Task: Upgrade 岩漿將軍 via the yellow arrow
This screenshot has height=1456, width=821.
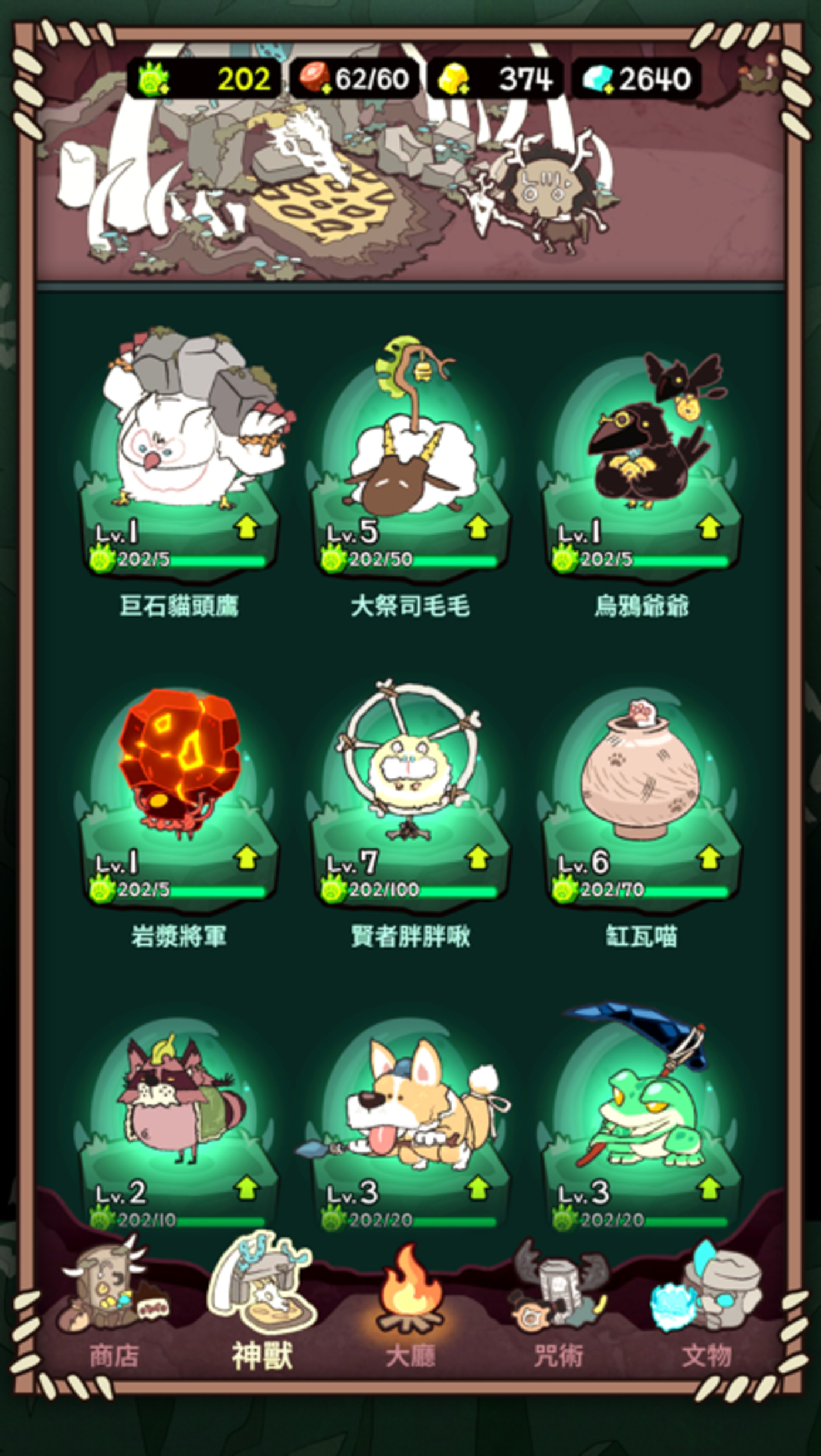Action: coord(247,858)
